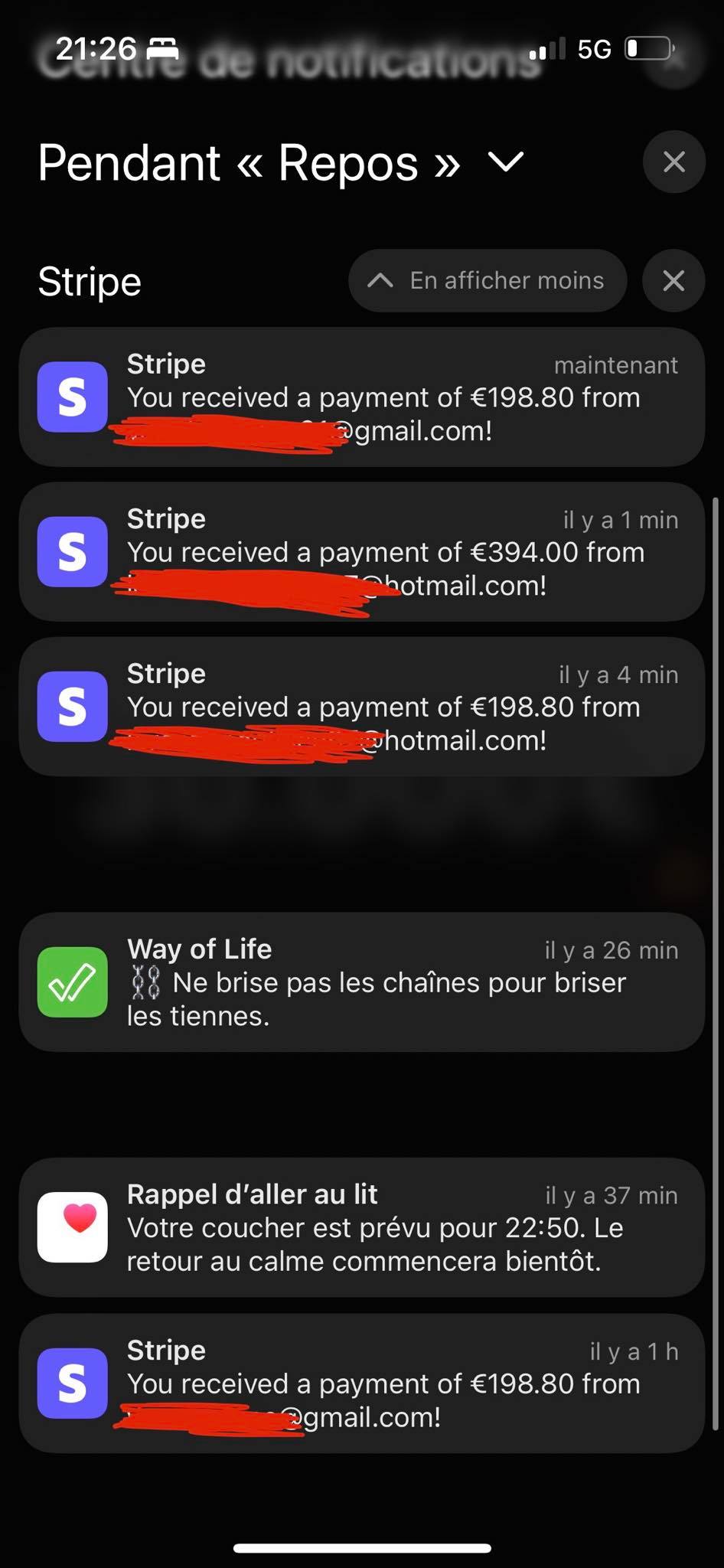This screenshot has width=724, height=1568.
Task: Open Stripe notification from 4 min ago
Action: pos(361,706)
